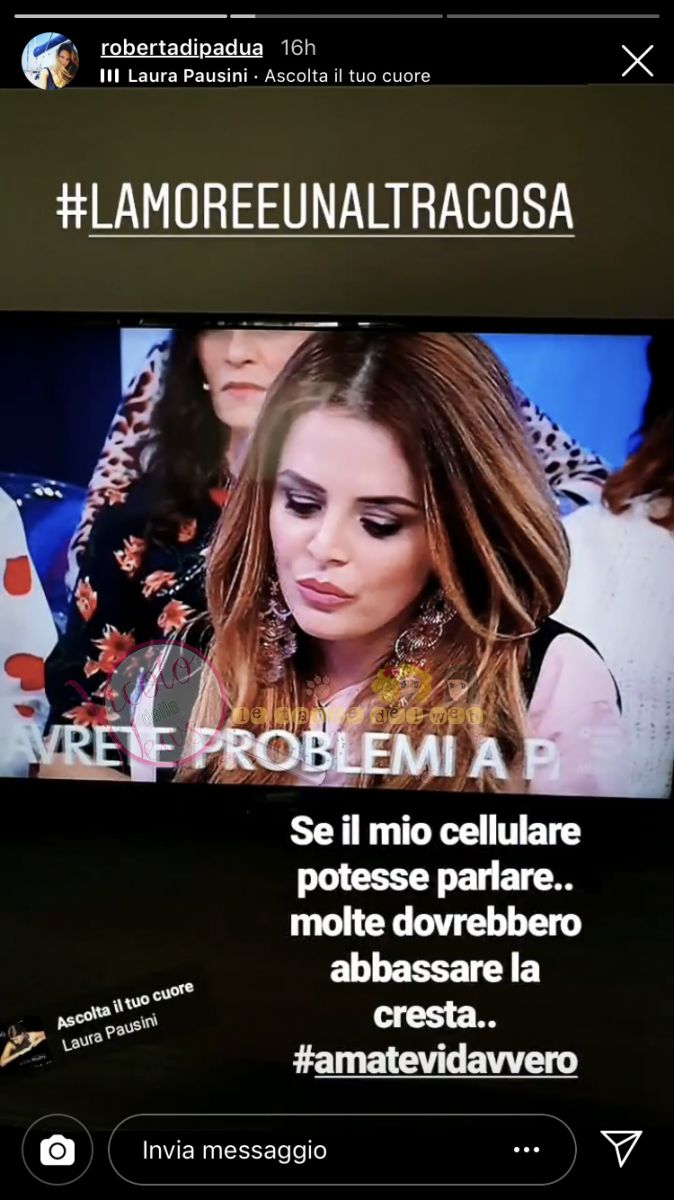Share the story via paper plane icon
Viewport: 674px width, 1200px height.
coord(621,1149)
